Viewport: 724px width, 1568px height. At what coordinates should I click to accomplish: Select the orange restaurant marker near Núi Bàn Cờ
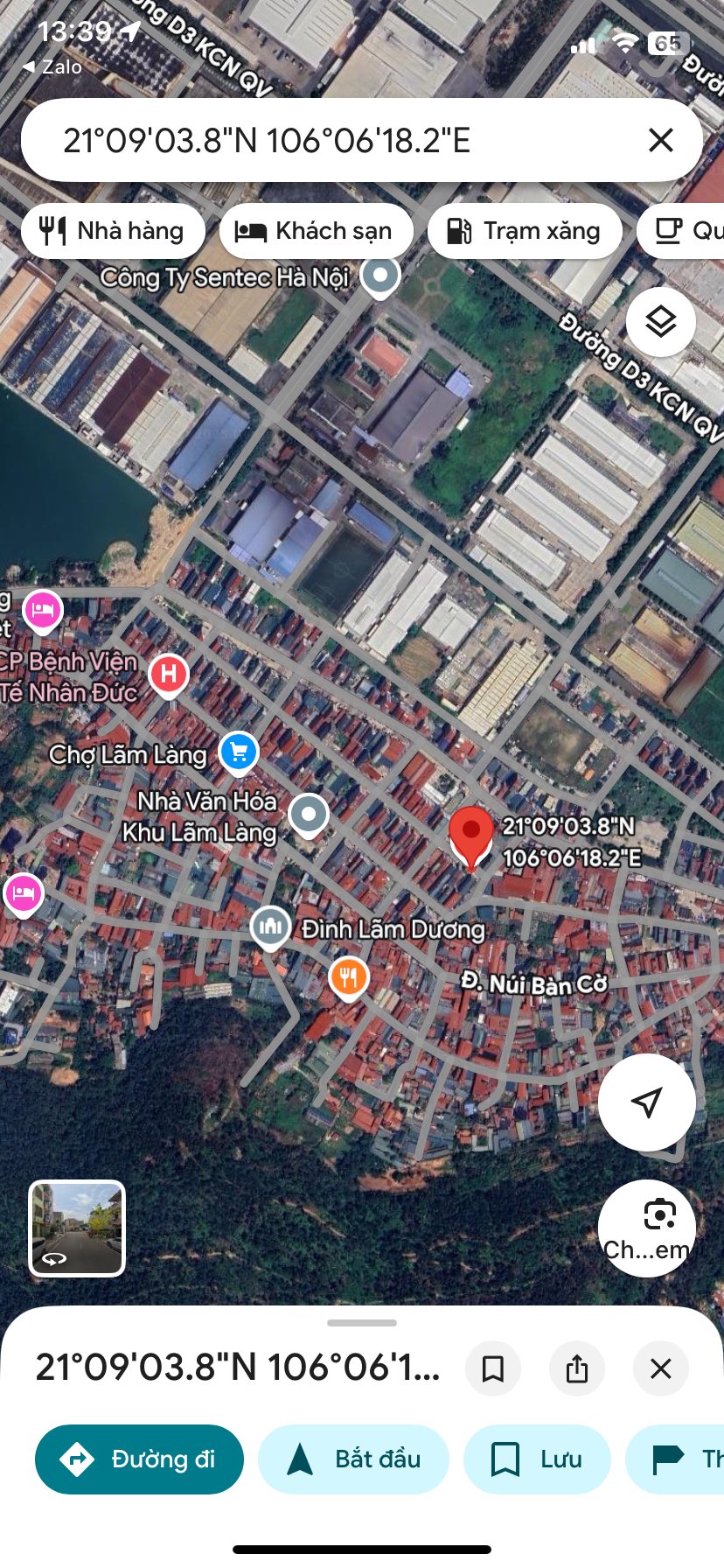coord(347,977)
